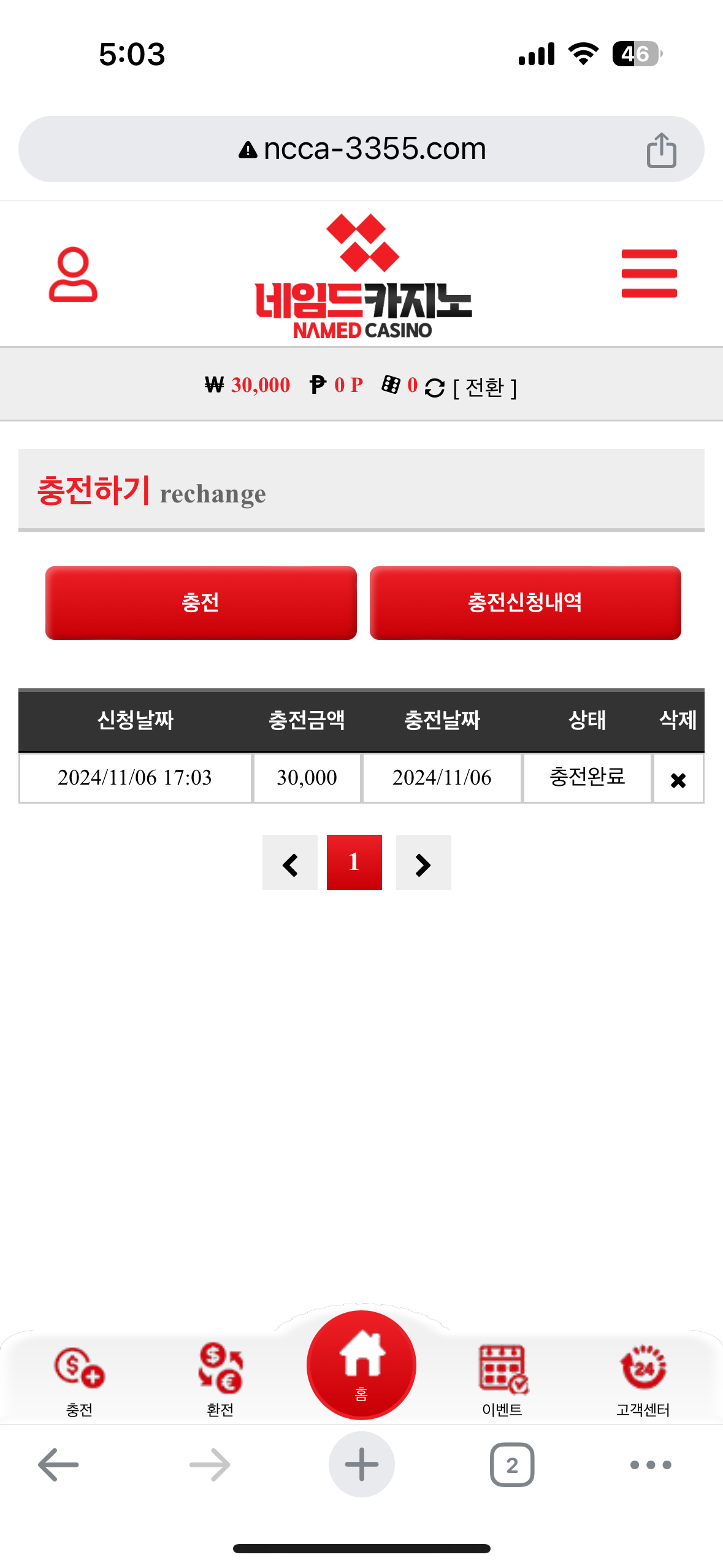This screenshot has height=1568, width=723.
Task: Go to the 홈 home tab
Action: pyautogui.click(x=361, y=1366)
